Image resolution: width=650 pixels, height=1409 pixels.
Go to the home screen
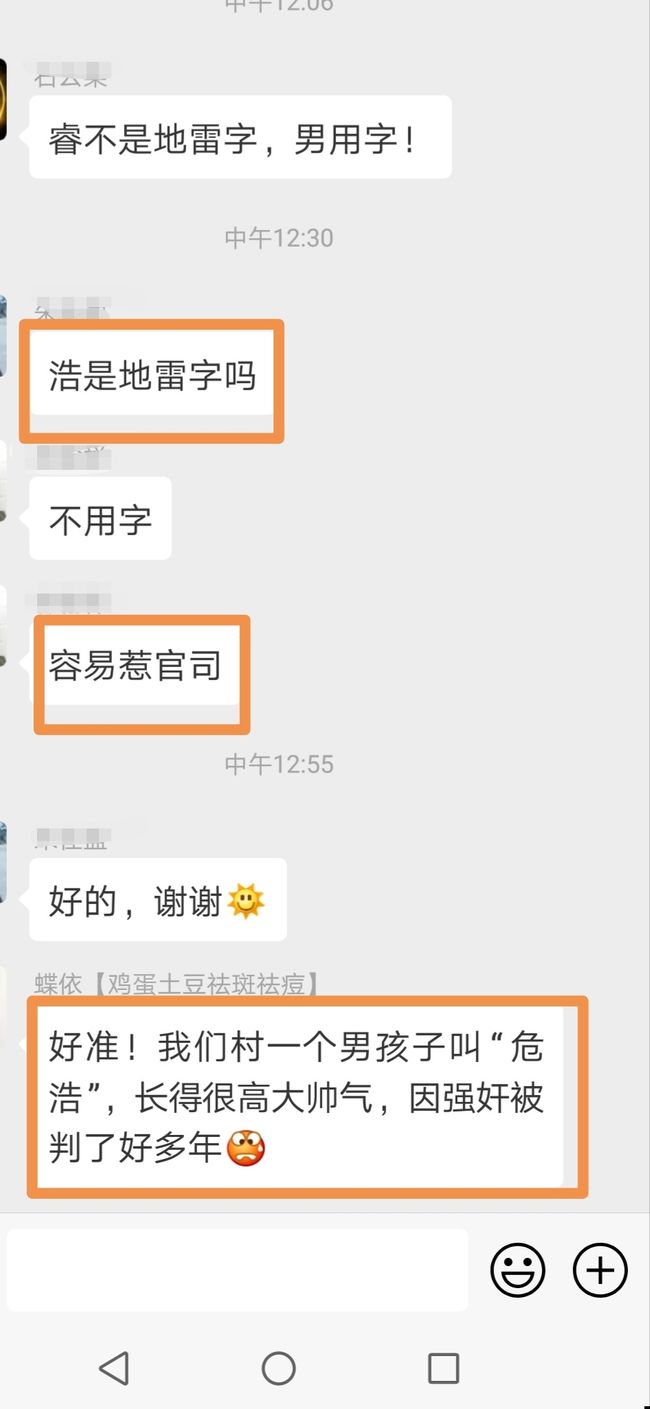click(278, 1367)
